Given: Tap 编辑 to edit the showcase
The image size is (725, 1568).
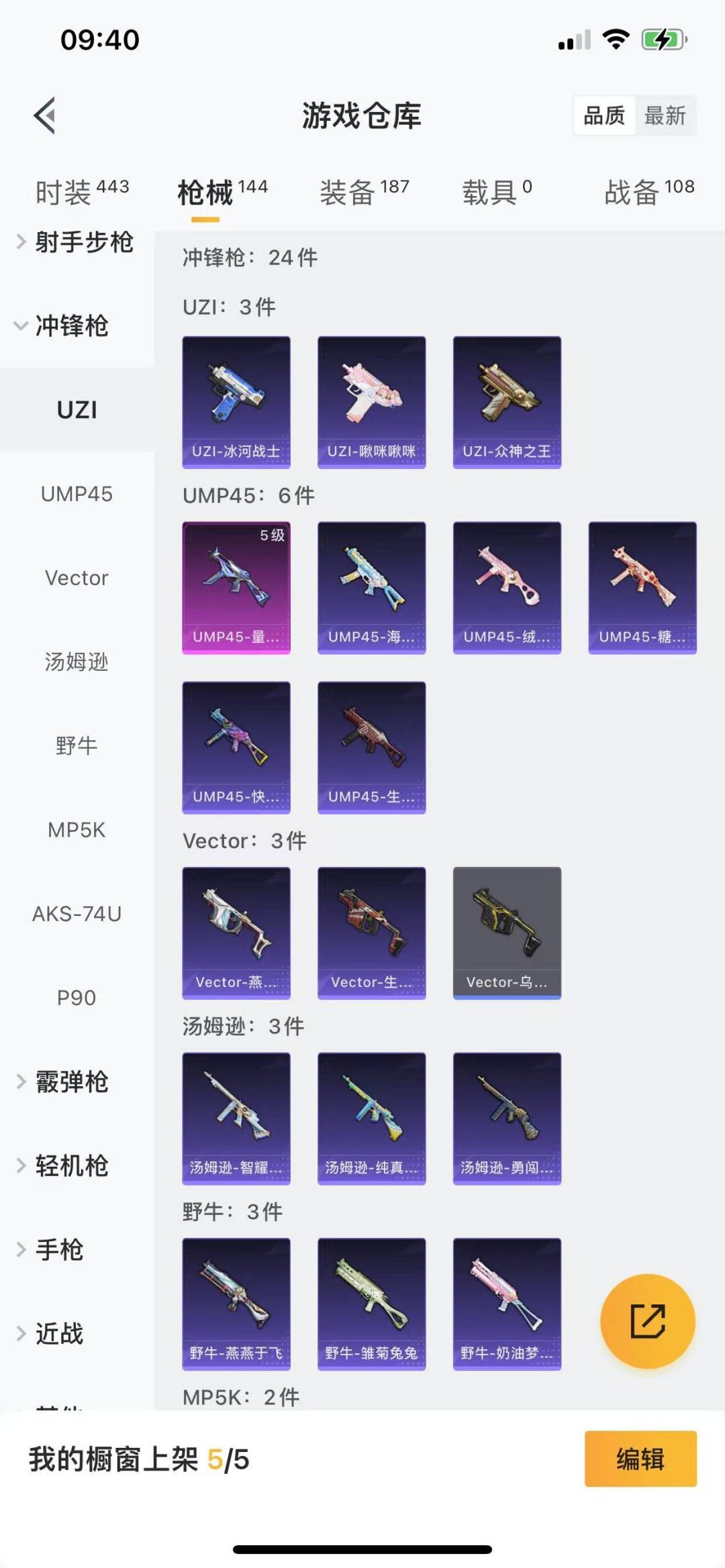Looking at the screenshot, I should tap(640, 1459).
